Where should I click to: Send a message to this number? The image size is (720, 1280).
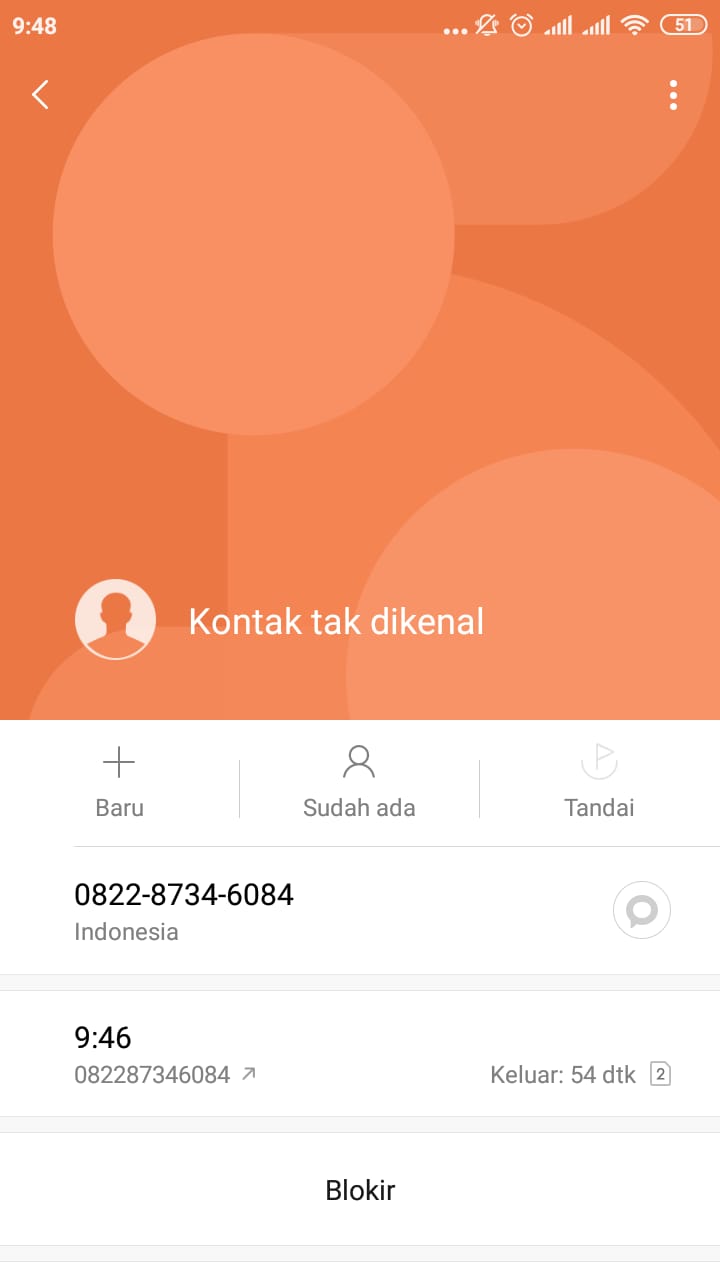(x=641, y=910)
